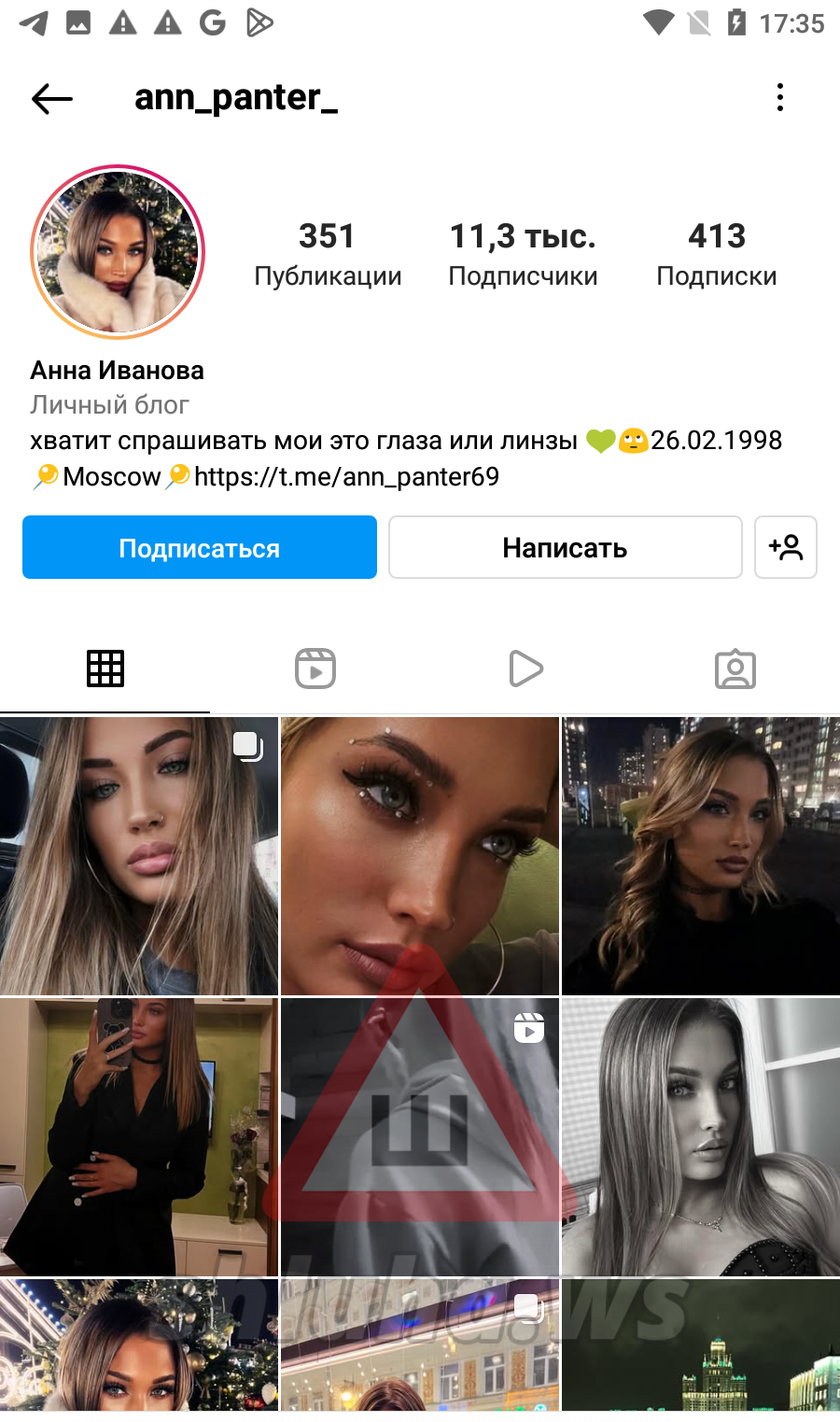Open the 11,3 тыс. Подписчики list
Screen dimensions: 840x1422
[523, 254]
